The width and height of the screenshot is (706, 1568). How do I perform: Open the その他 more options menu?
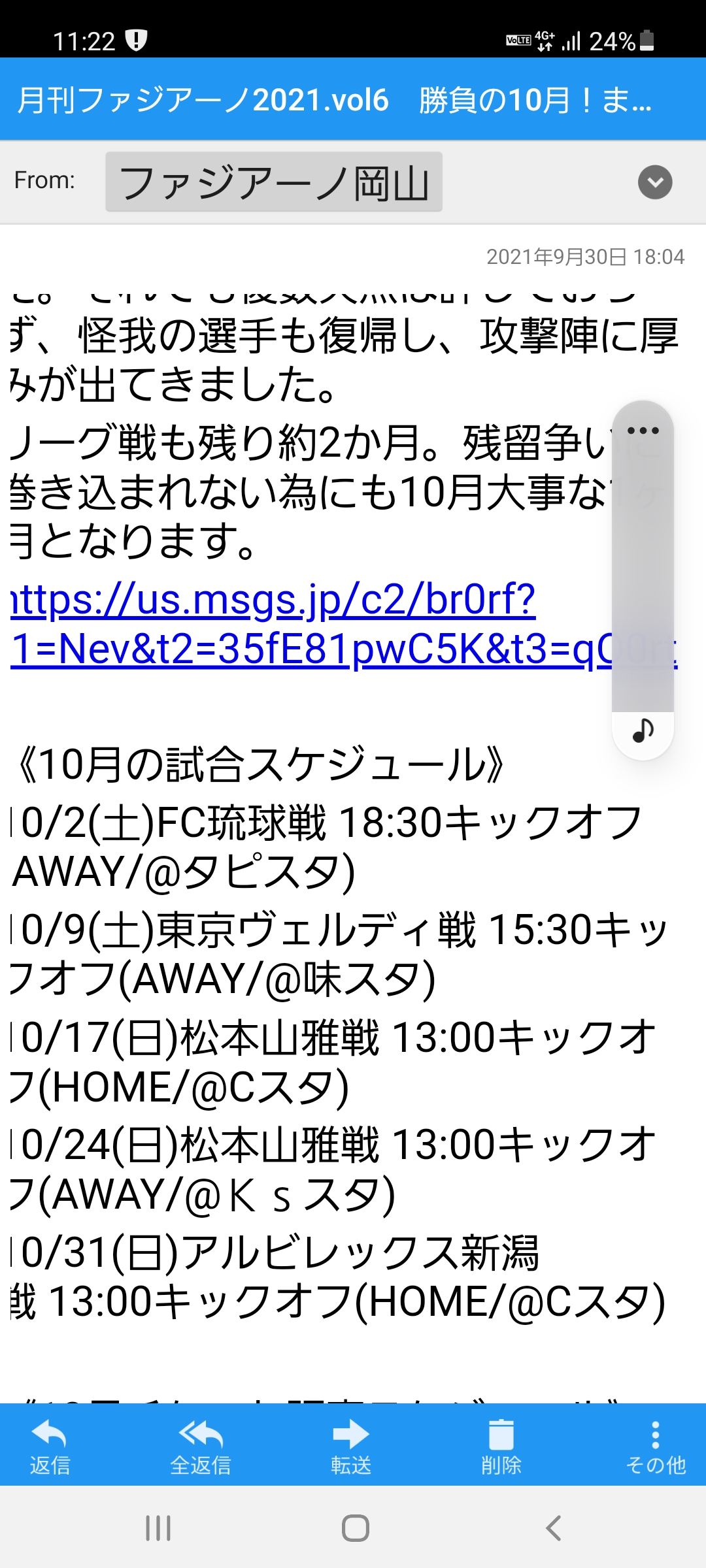656,1446
